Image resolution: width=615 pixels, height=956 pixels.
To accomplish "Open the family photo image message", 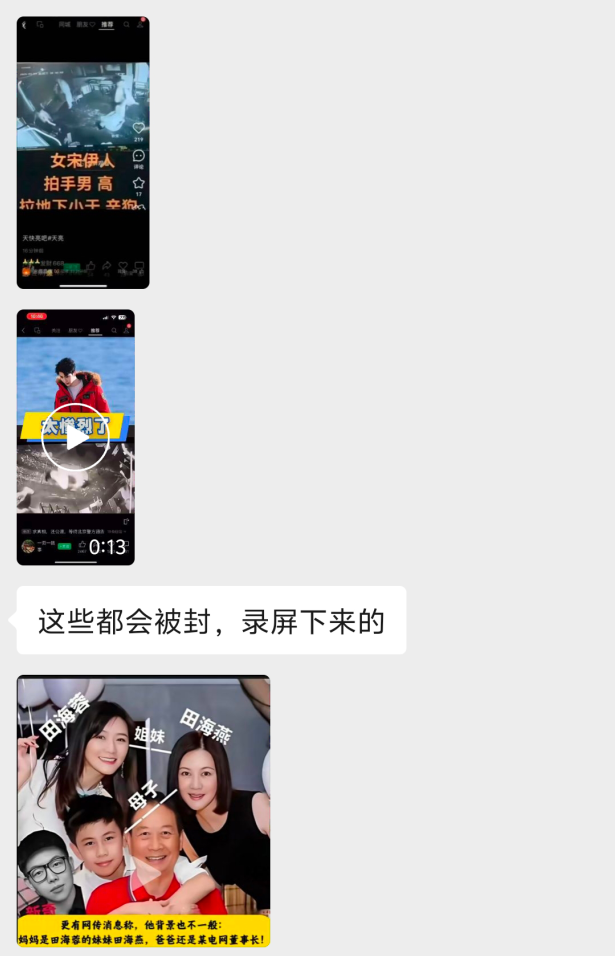I will (x=143, y=810).
